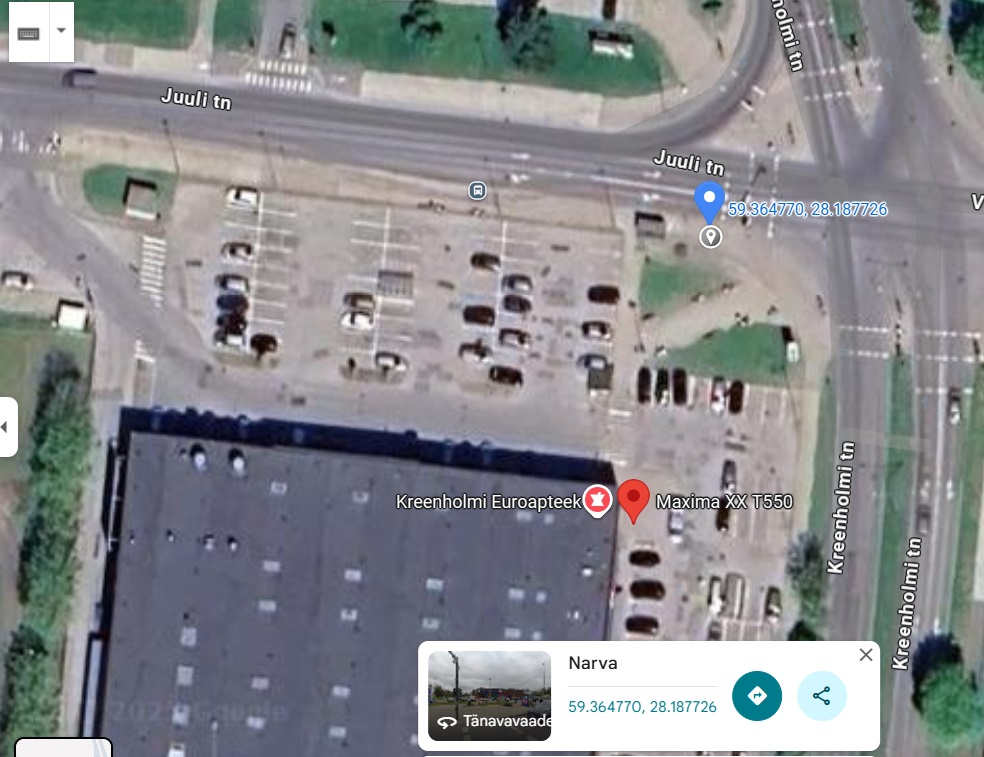Image resolution: width=984 pixels, height=757 pixels.
Task: Expand the input tools dropdown arrow
Action: coord(61,31)
